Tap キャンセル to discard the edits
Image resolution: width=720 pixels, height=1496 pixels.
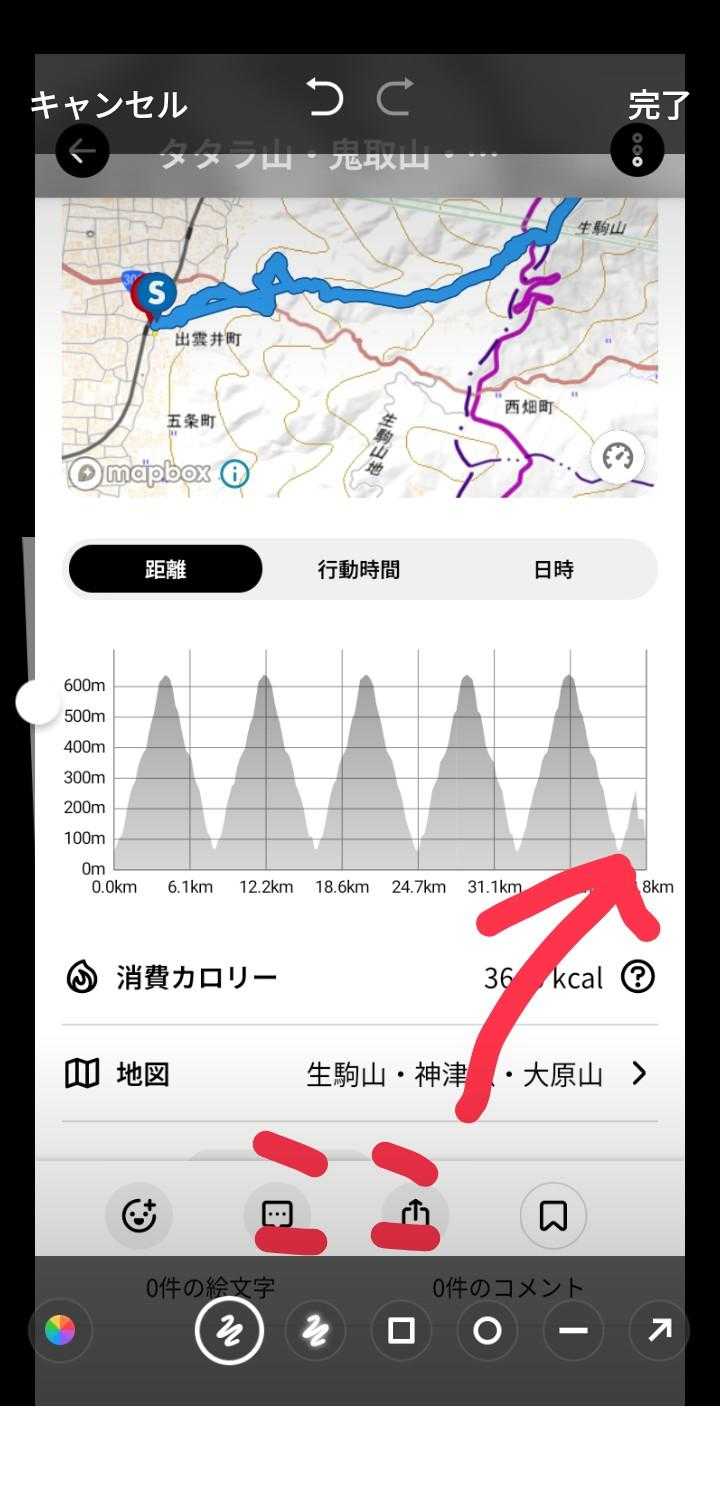tap(108, 104)
